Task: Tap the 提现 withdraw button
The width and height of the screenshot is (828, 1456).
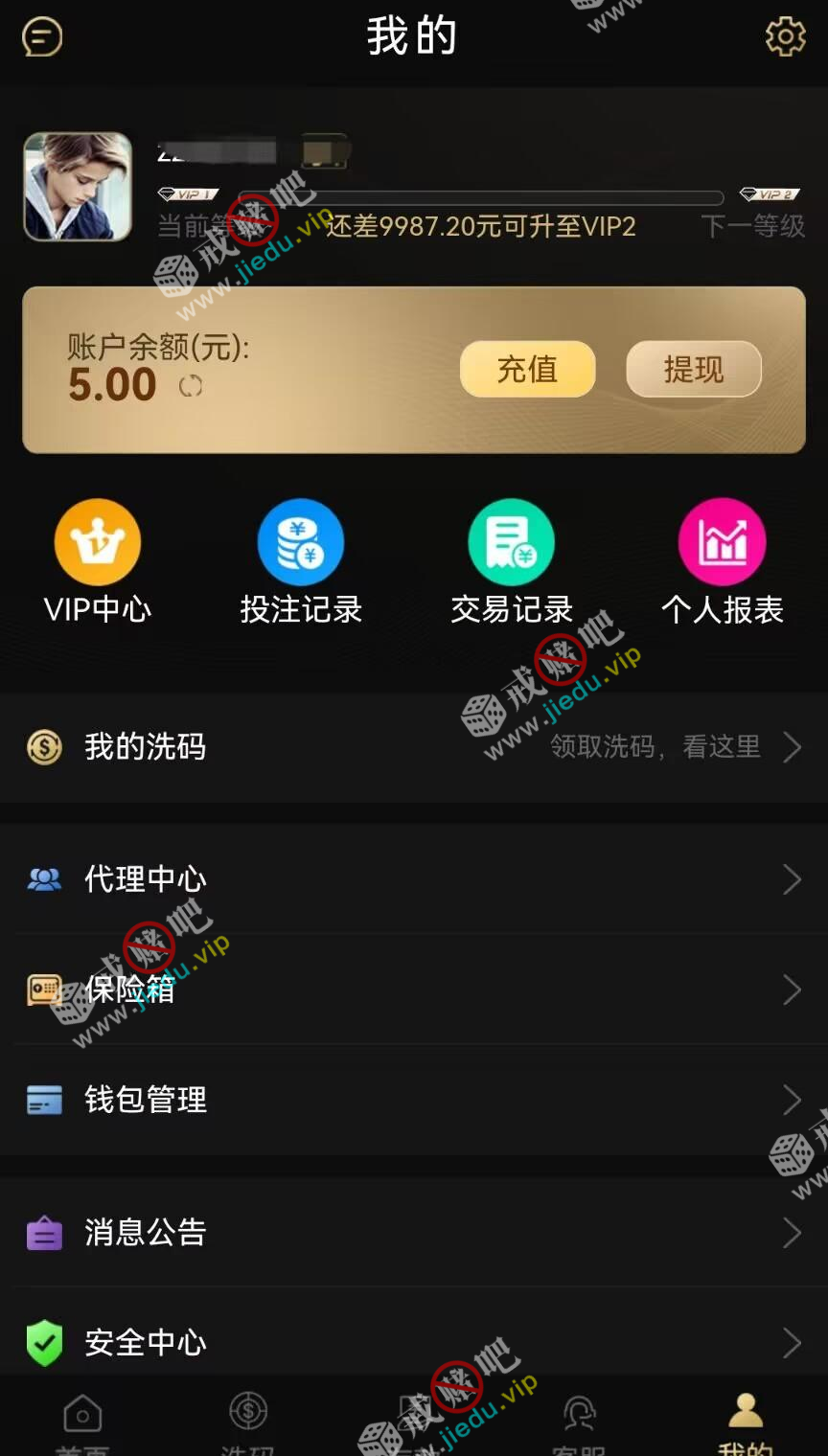Action: [694, 369]
